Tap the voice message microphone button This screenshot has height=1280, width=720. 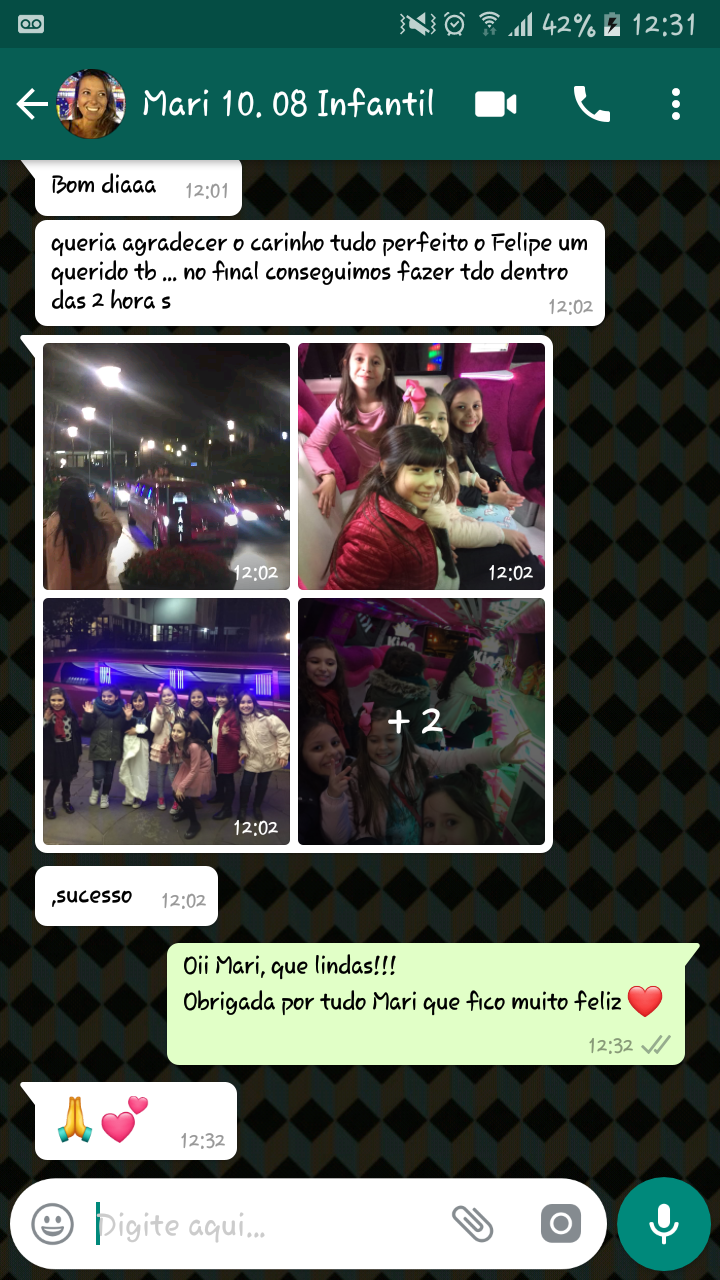coord(662,1223)
